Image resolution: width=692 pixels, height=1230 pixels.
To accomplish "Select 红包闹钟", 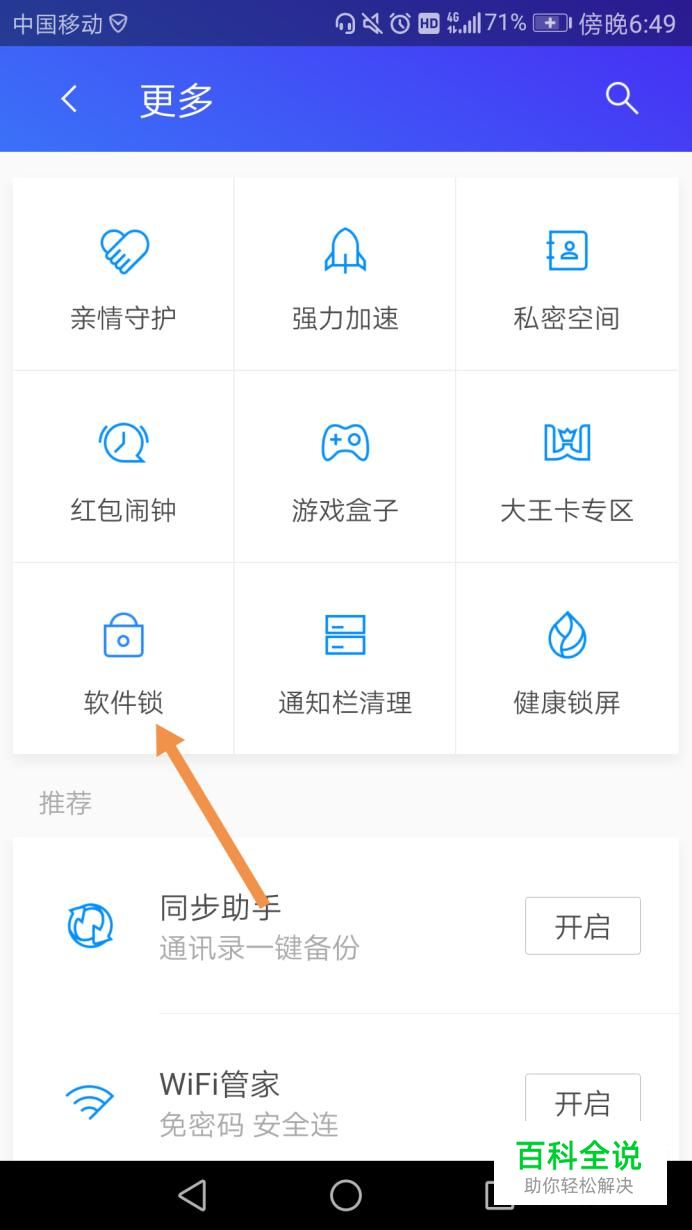I will click(x=123, y=467).
